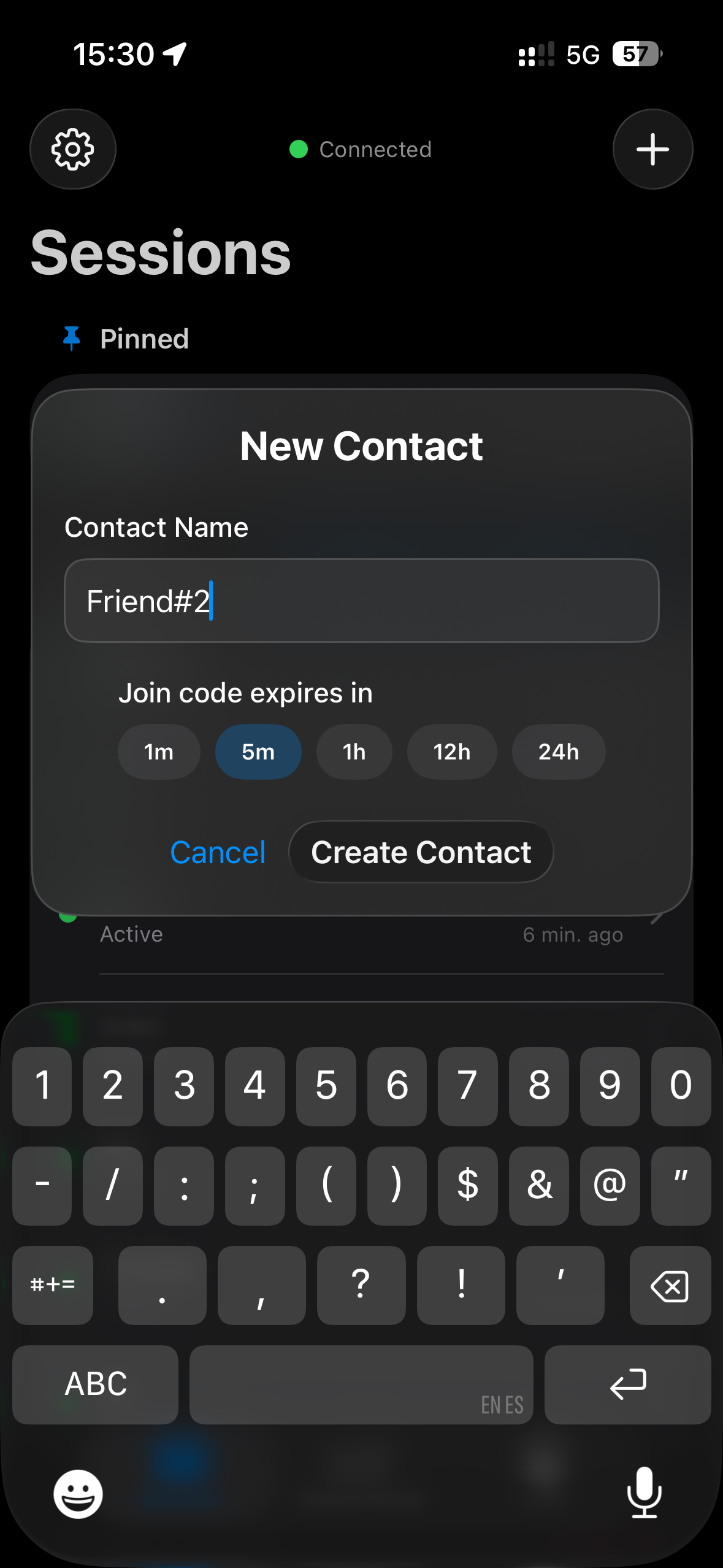This screenshot has height=1568, width=723.
Task: Tap the Active session entry below dialog
Action: tap(131, 933)
